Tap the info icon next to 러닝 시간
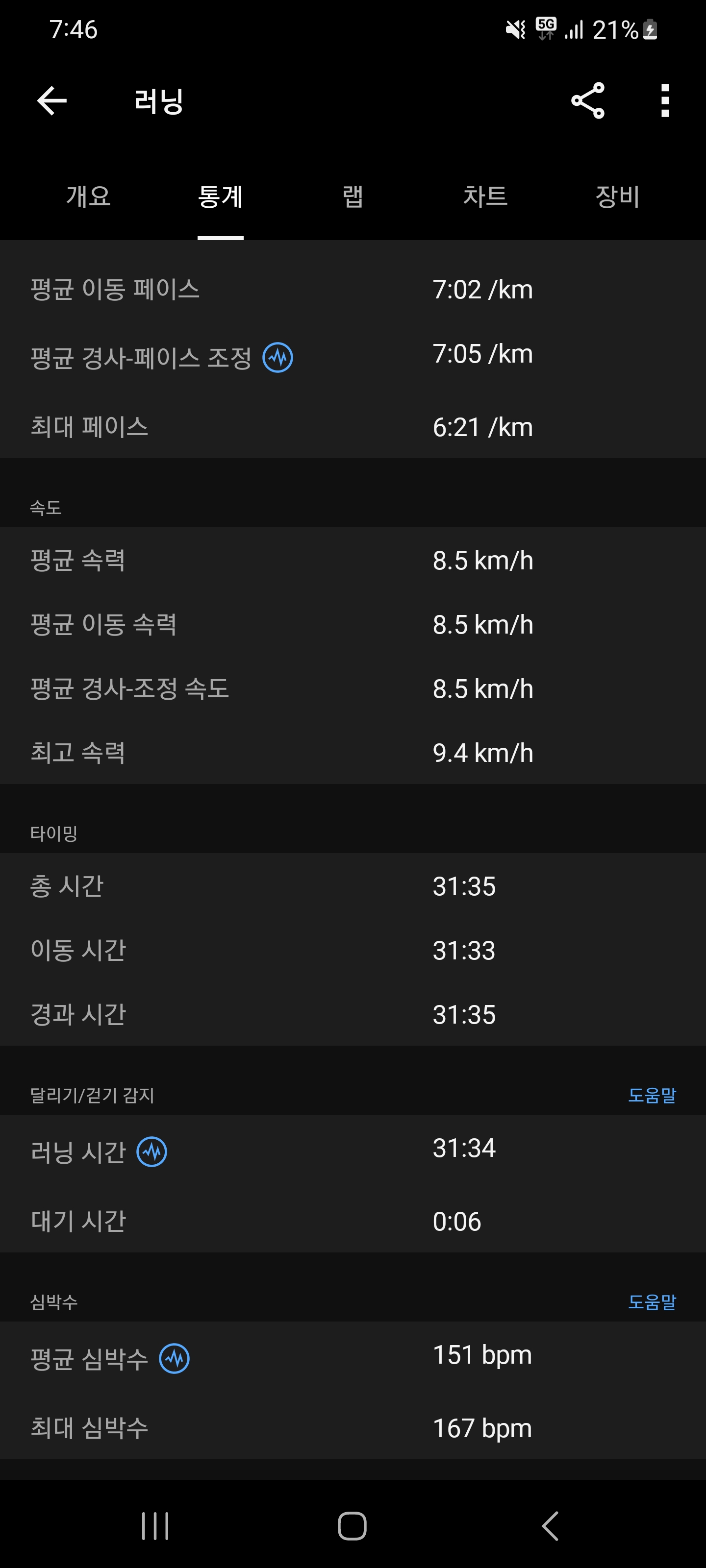 [151, 1151]
